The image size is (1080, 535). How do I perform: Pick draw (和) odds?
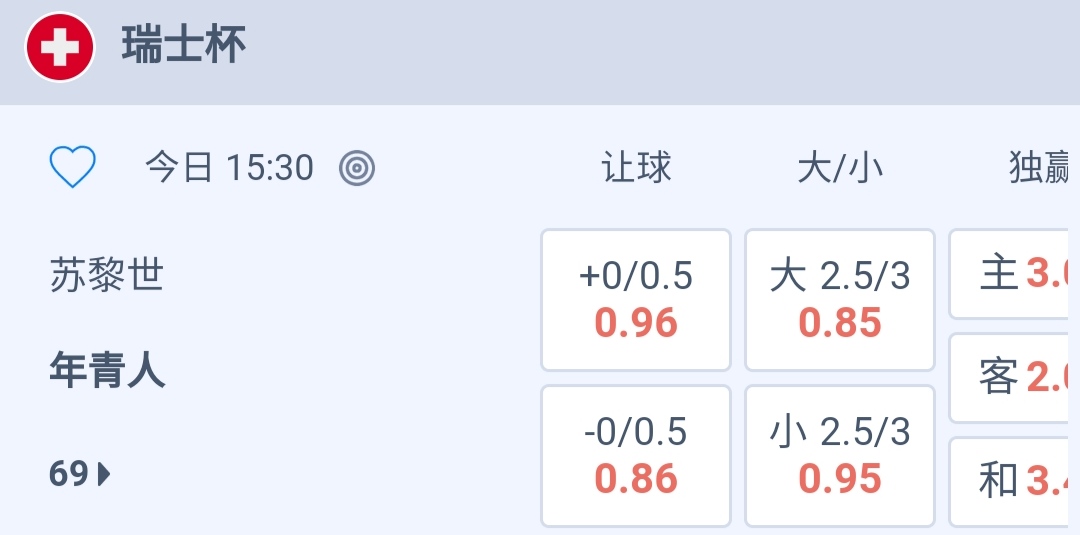tap(1015, 481)
